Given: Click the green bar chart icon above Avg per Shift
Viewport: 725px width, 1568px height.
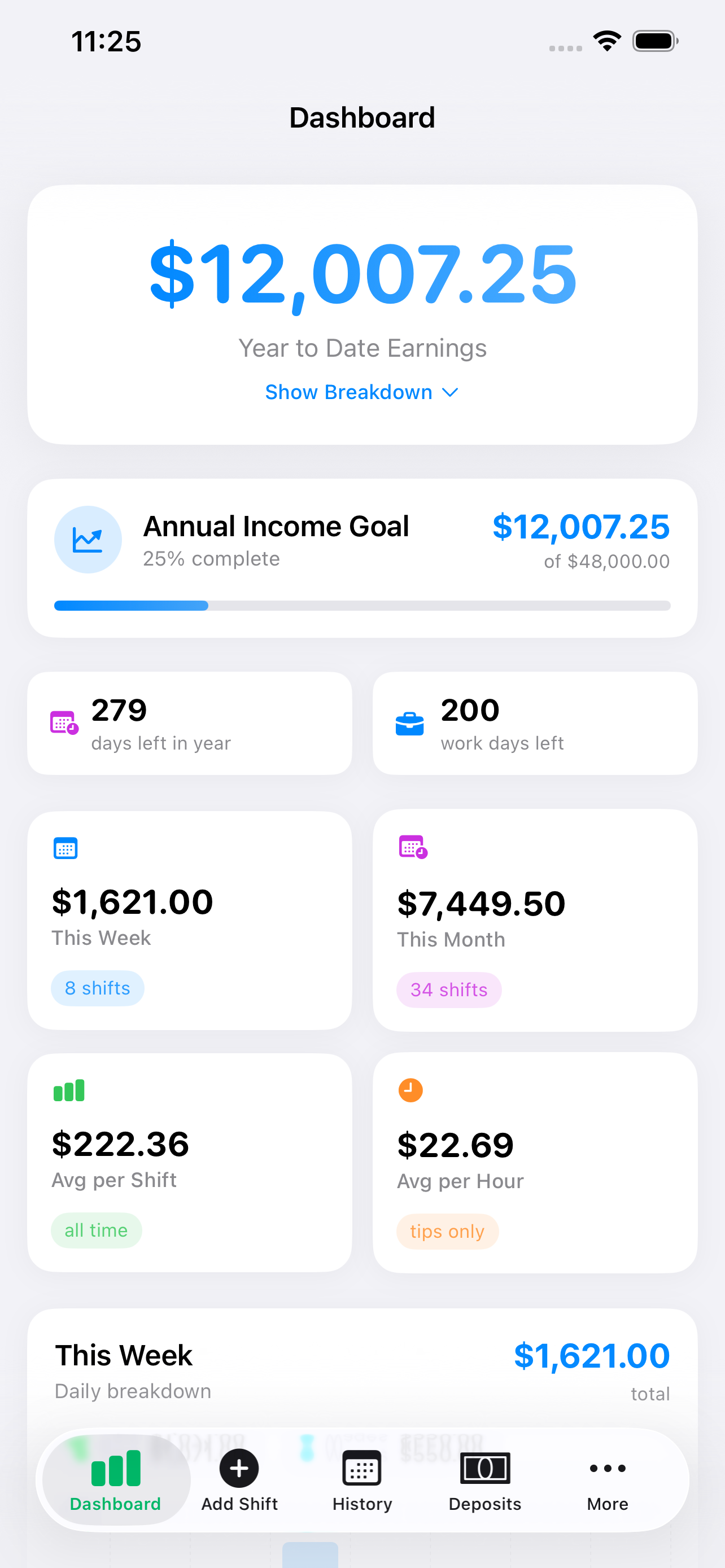Looking at the screenshot, I should click(x=69, y=1089).
